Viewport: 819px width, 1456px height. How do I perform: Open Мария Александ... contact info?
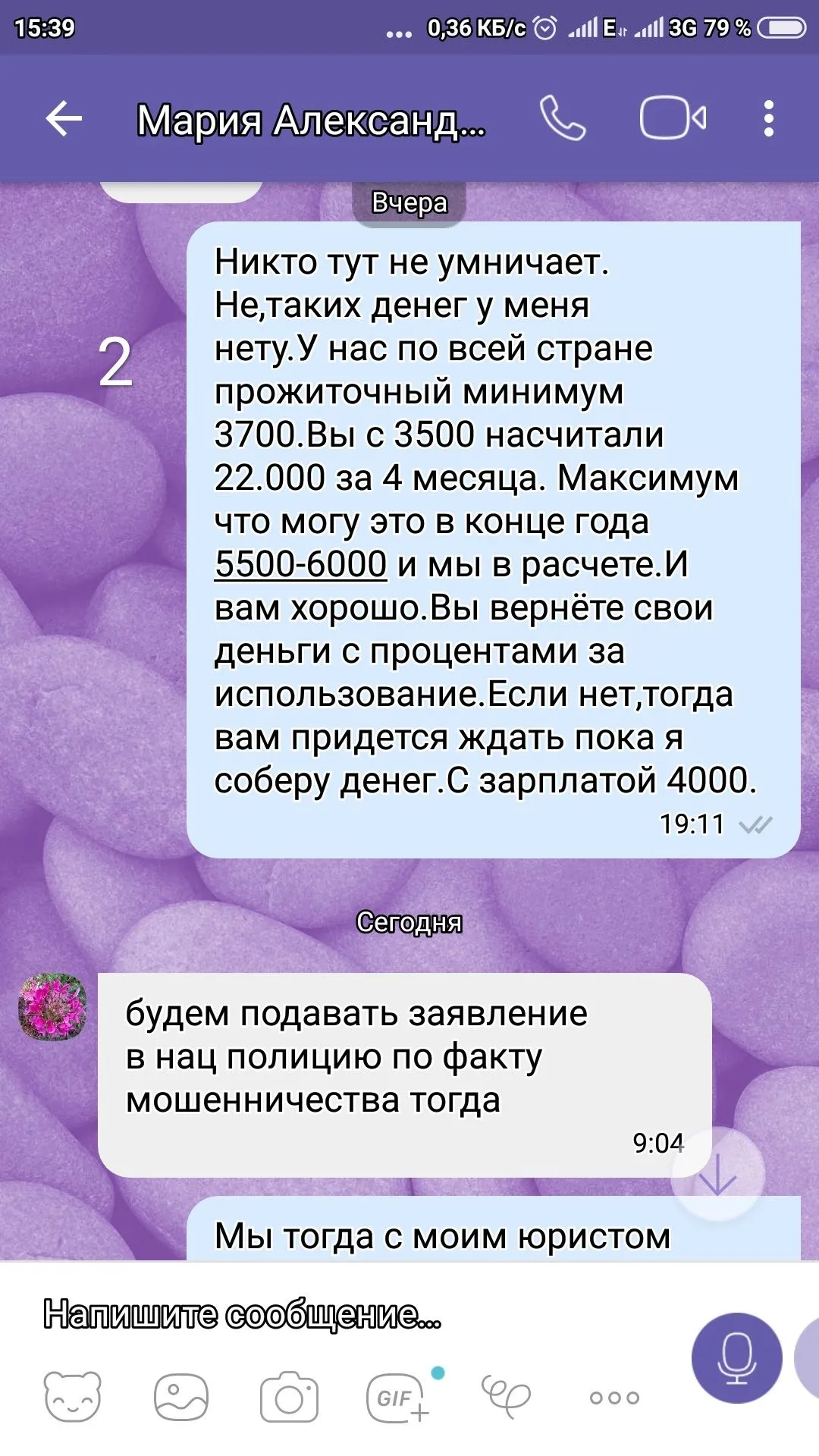[311, 121]
